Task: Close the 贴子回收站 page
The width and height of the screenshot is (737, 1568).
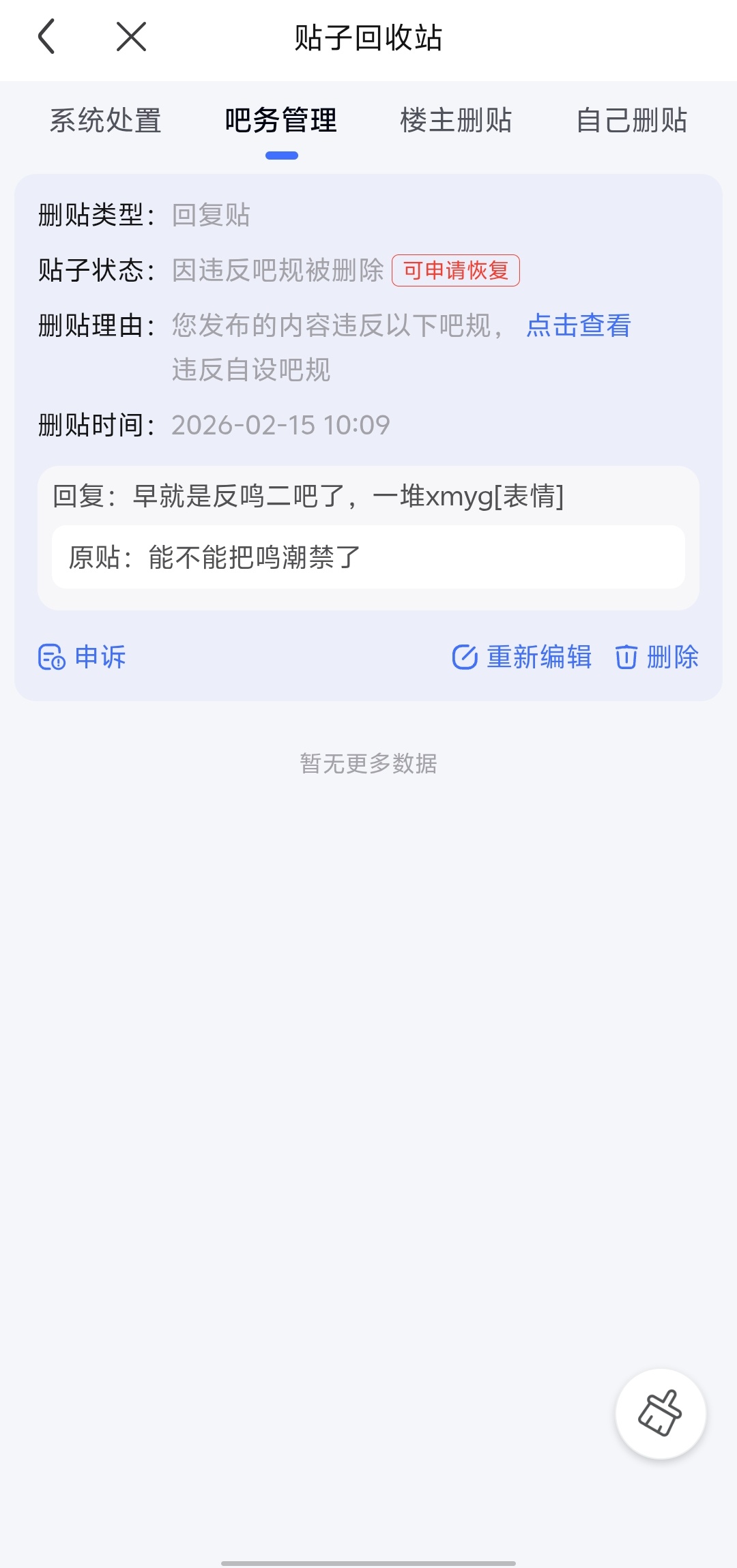Action: [x=131, y=37]
